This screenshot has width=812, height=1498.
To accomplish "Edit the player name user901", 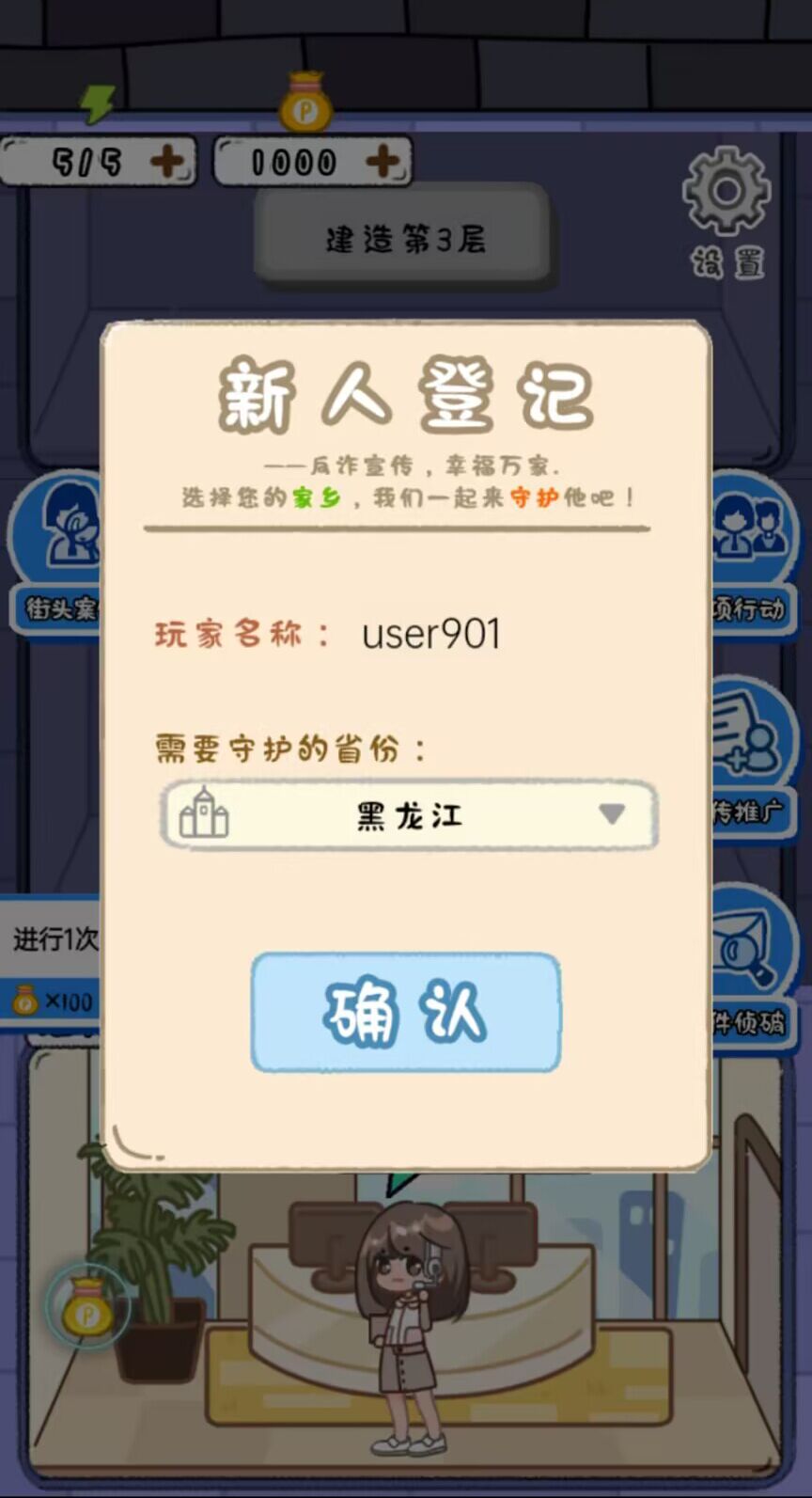I will click(x=430, y=635).
